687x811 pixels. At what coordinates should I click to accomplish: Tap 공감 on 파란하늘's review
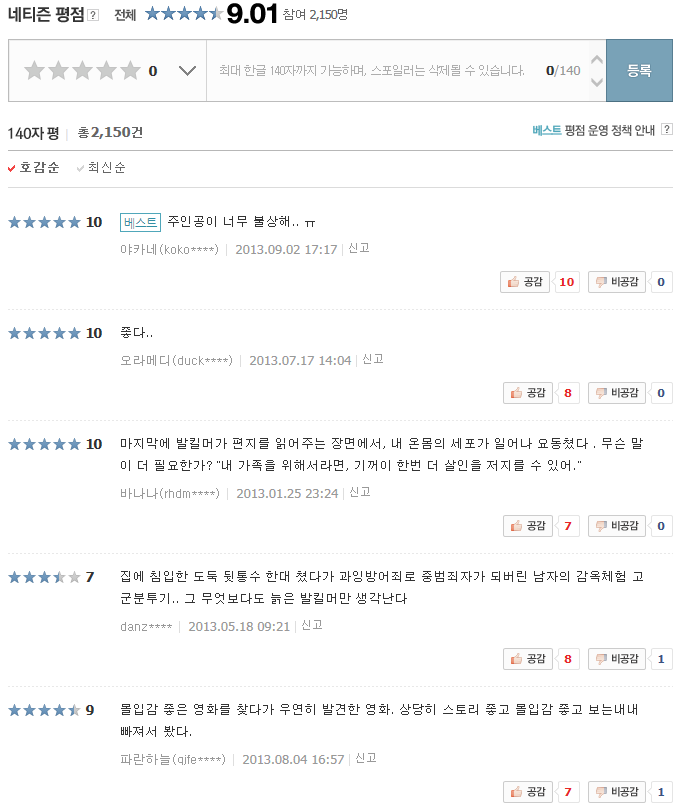[528, 792]
